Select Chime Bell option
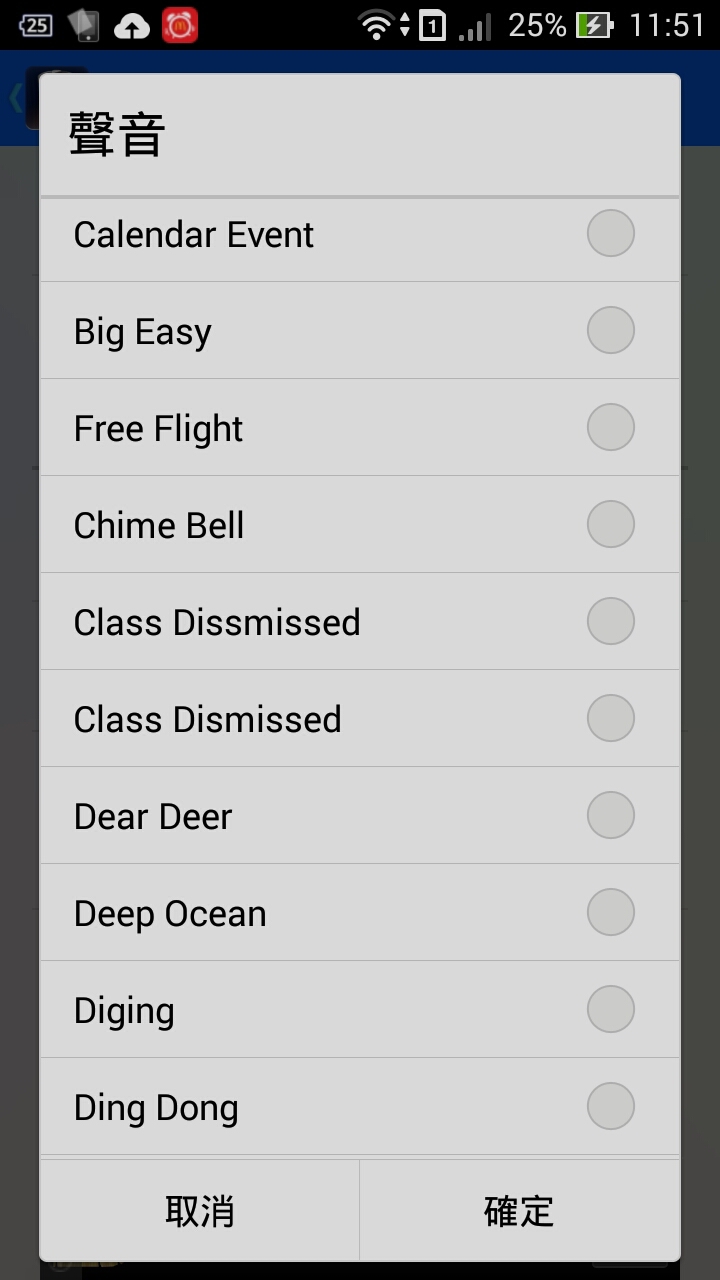Viewport: 720px width, 1280px height. 359,524
